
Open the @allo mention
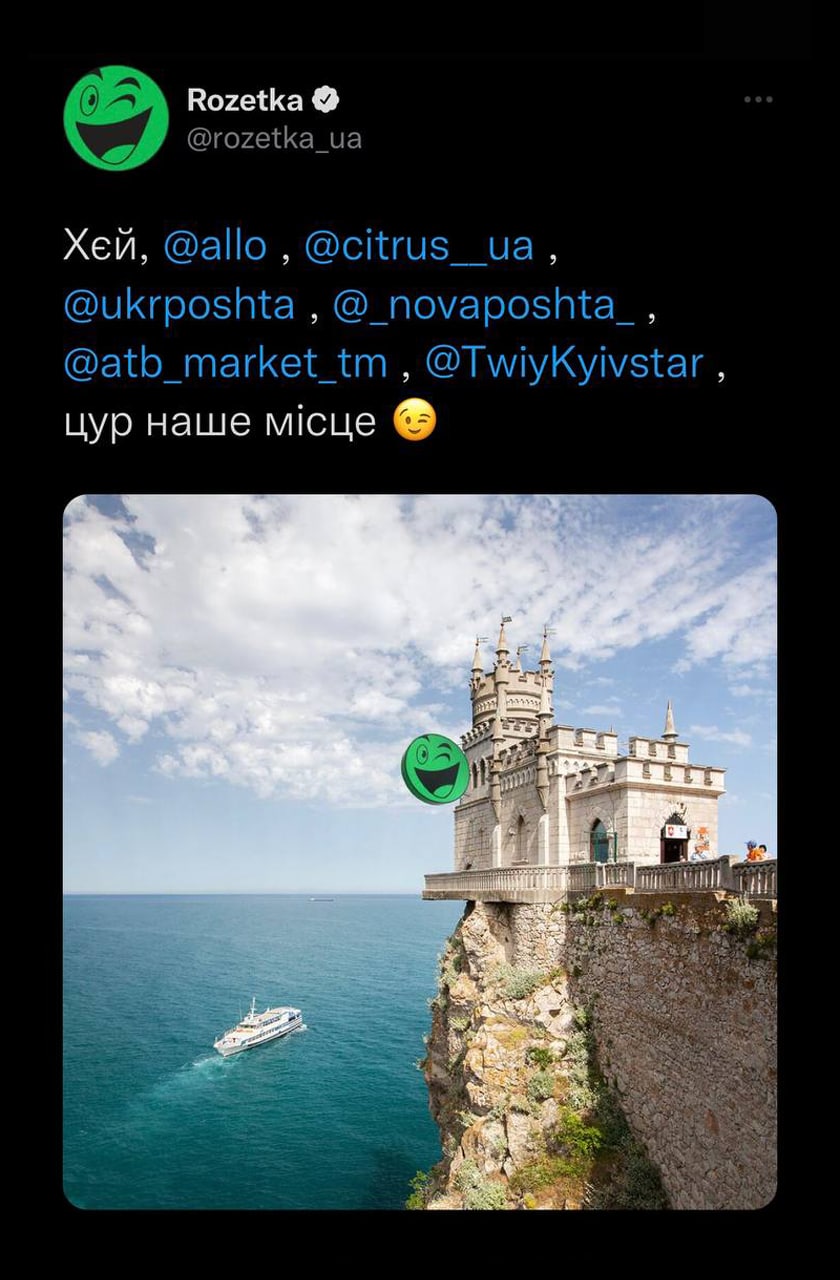215,246
